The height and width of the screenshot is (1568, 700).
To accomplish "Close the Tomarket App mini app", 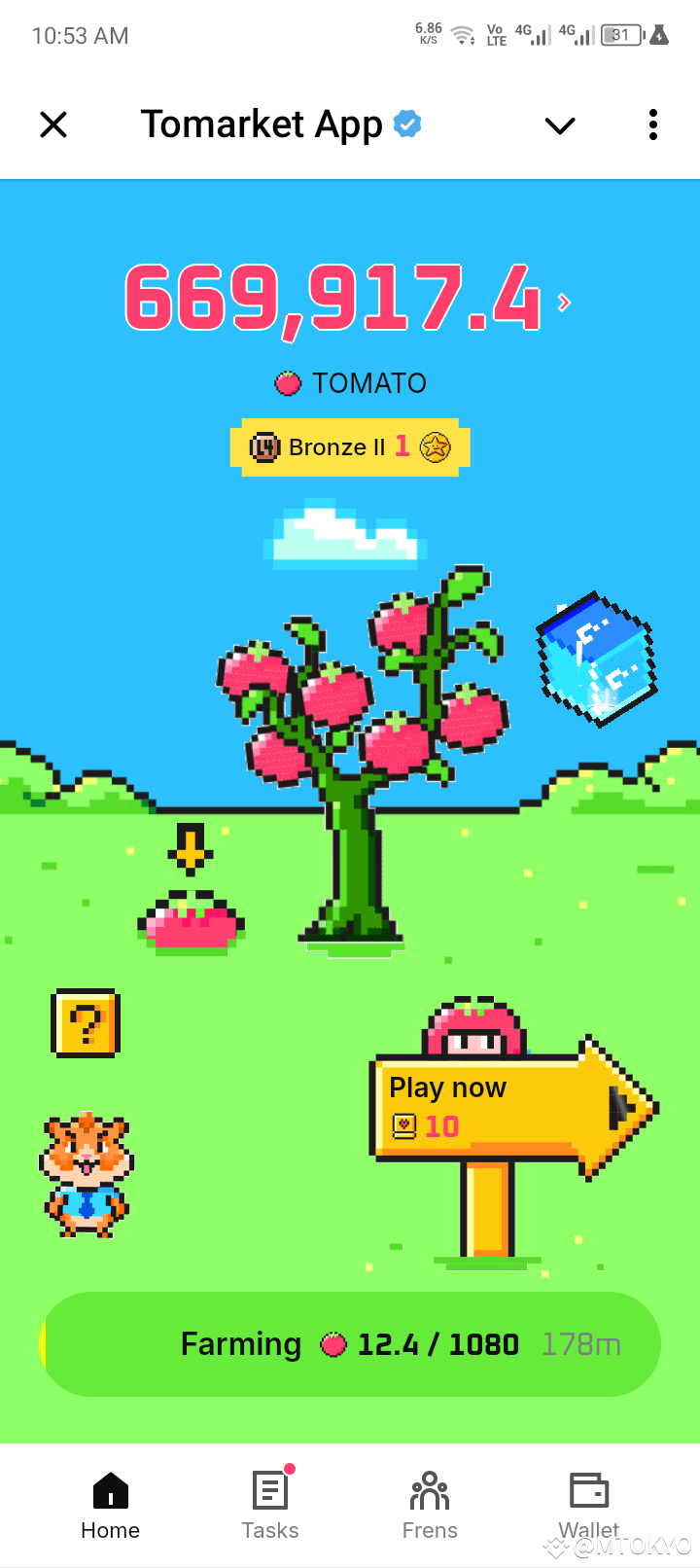I will (53, 125).
